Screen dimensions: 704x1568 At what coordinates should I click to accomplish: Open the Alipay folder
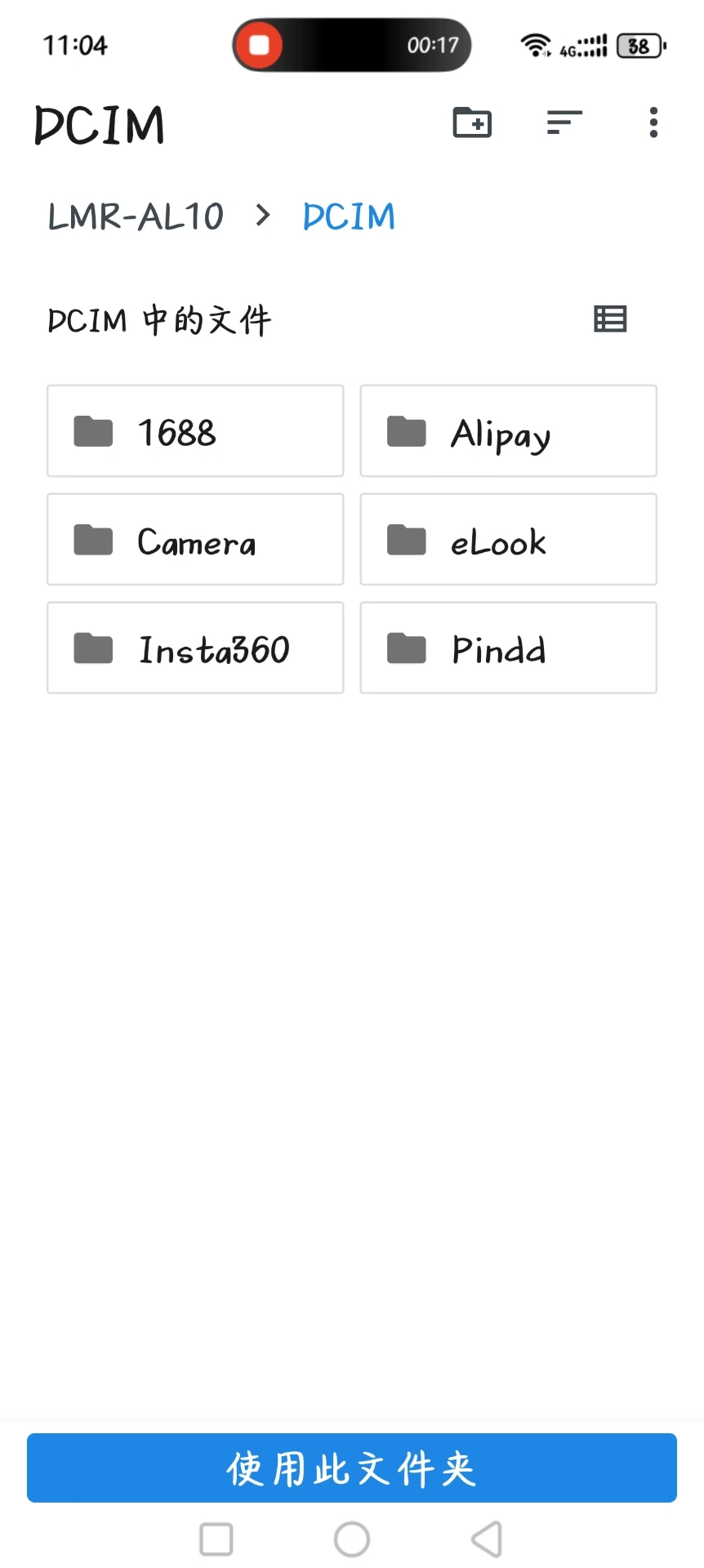(508, 431)
